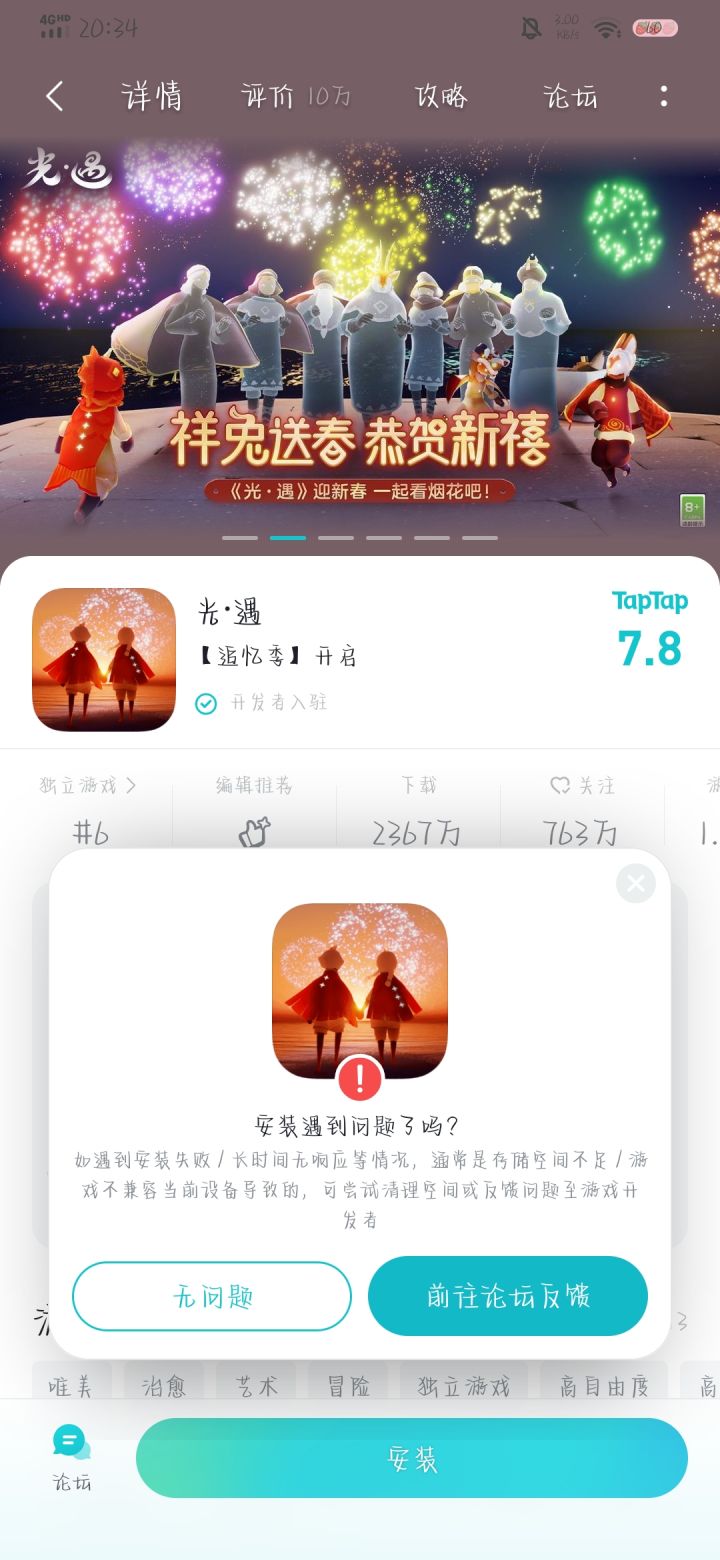Tap the TapTap logo
720x1560 pixels.
[651, 601]
